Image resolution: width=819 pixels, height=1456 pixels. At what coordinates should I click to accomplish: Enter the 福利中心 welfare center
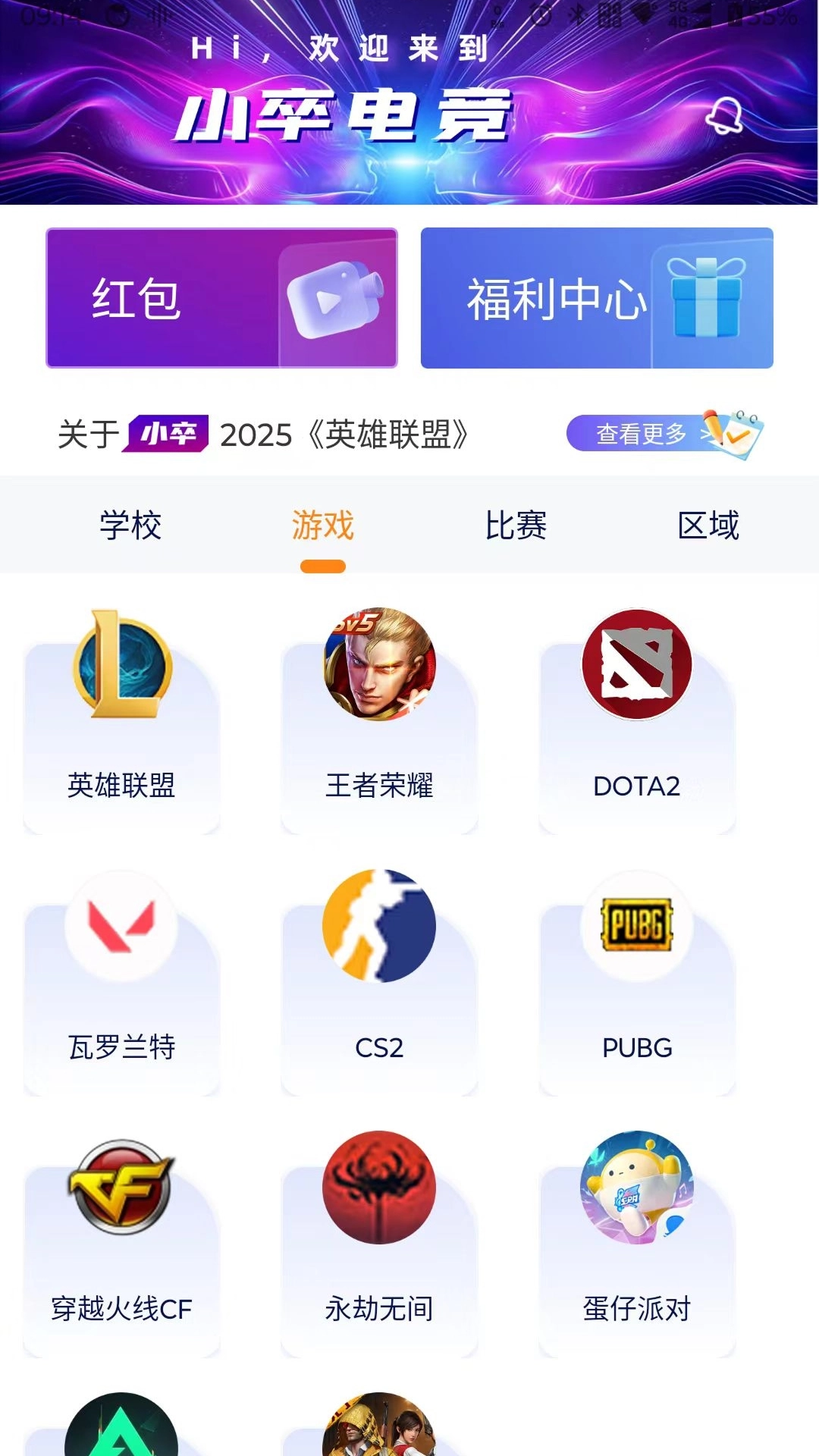[x=559, y=297]
